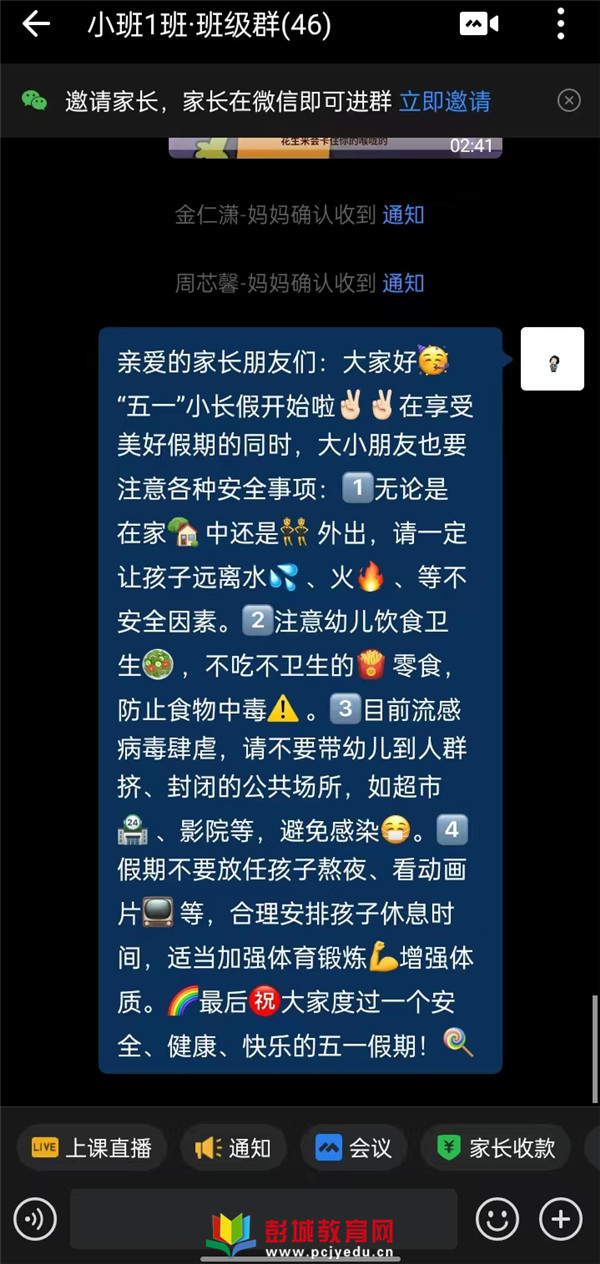Screen dimensions: 600x1264
Task: View the message sender's avatar profile
Action: coord(552,359)
